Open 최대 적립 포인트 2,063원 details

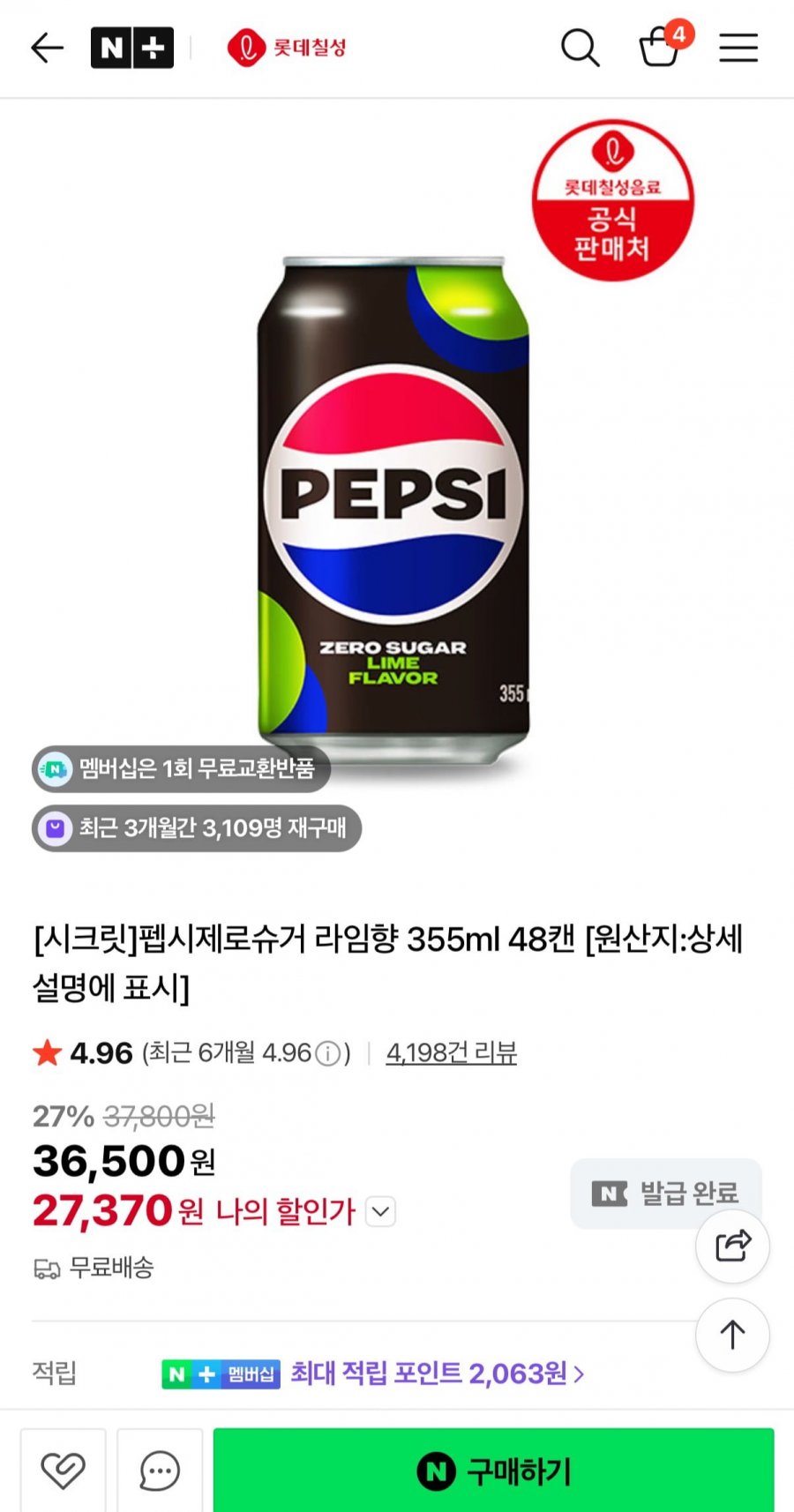(437, 1374)
